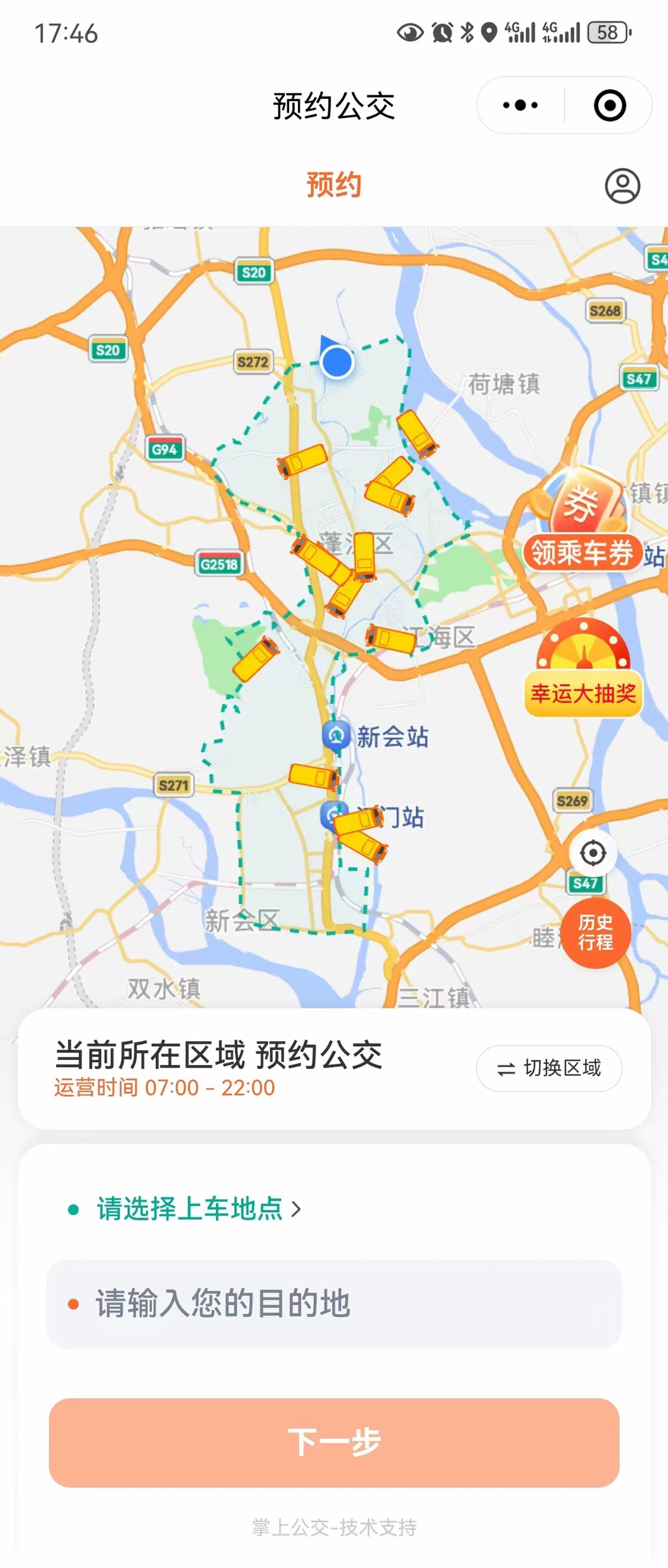Tap 切换区域 to switch region
668x1568 pixels.
click(549, 1068)
